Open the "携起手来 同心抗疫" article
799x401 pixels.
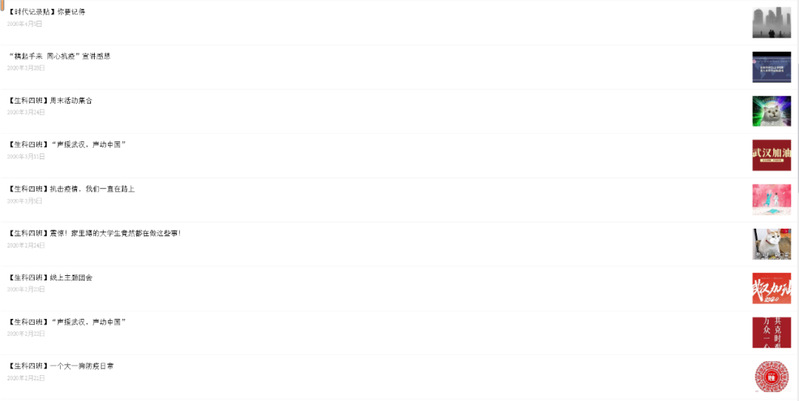tap(59, 56)
